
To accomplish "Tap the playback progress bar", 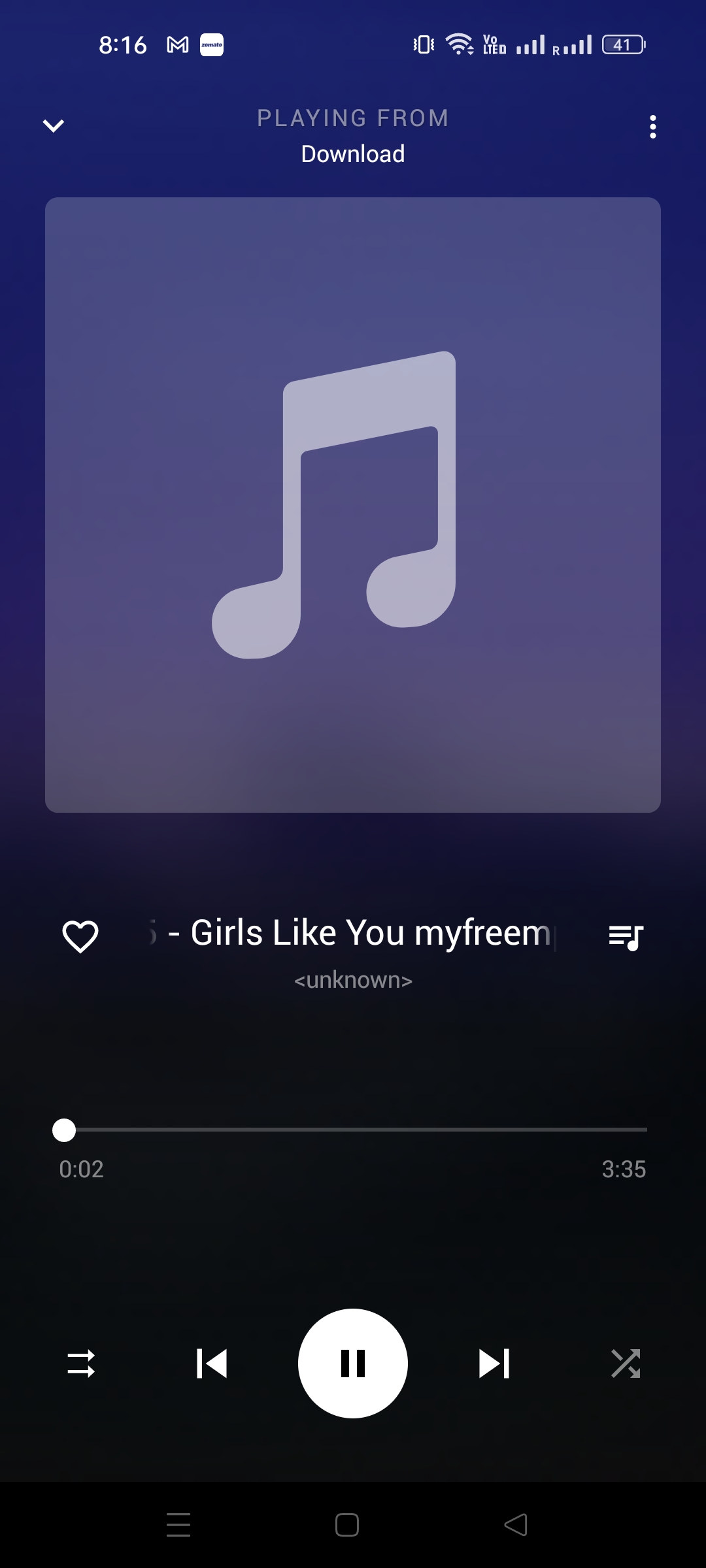I will click(x=353, y=1129).
